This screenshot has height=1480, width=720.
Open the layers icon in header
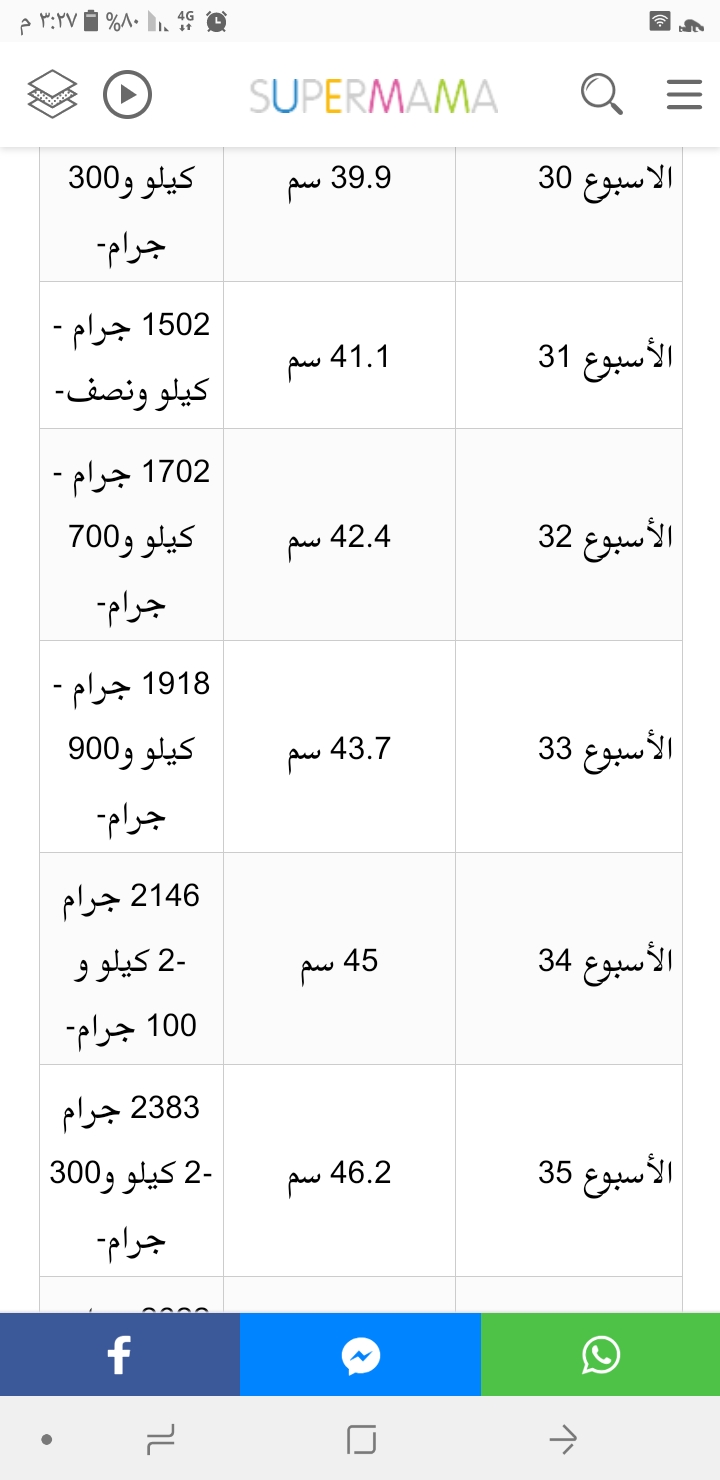(x=51, y=95)
